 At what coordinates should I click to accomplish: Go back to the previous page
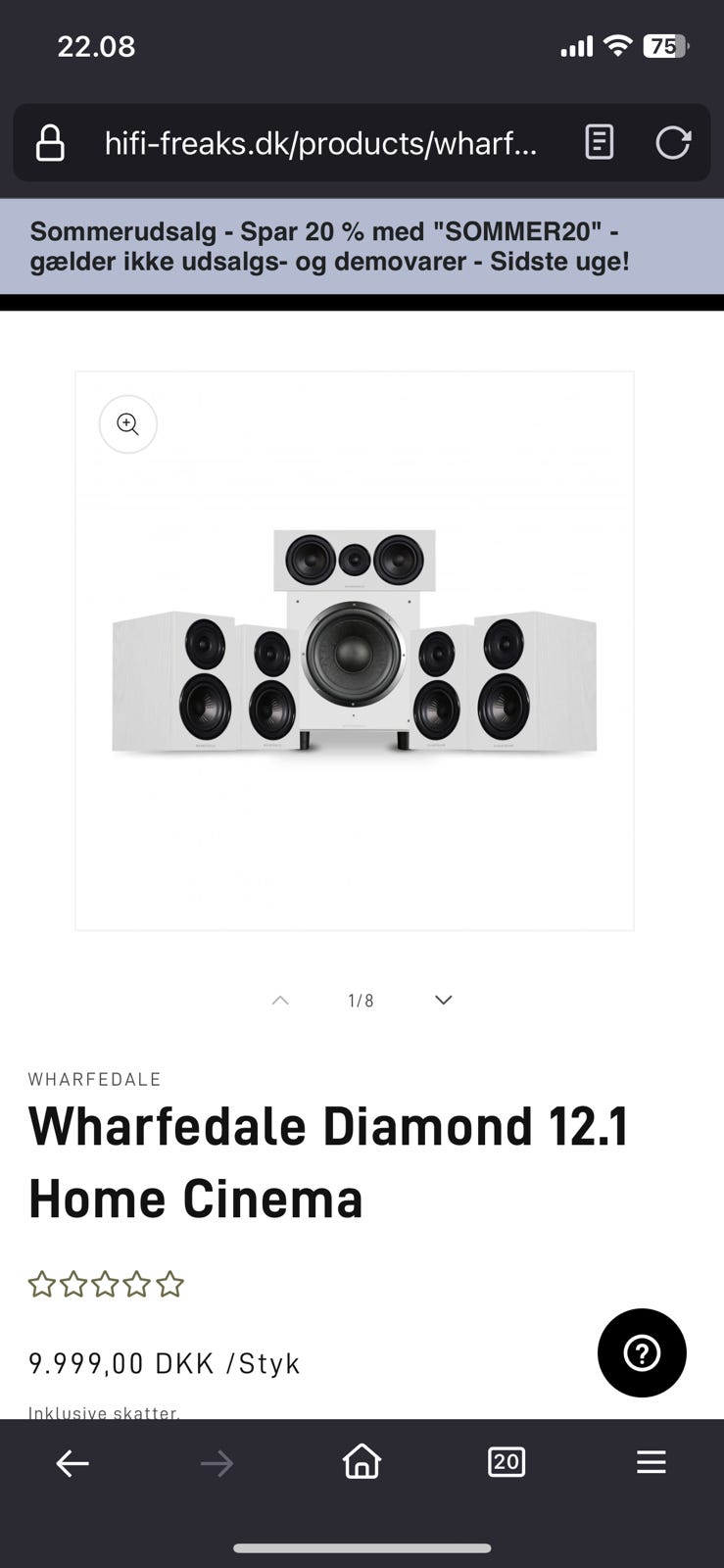point(72,1463)
